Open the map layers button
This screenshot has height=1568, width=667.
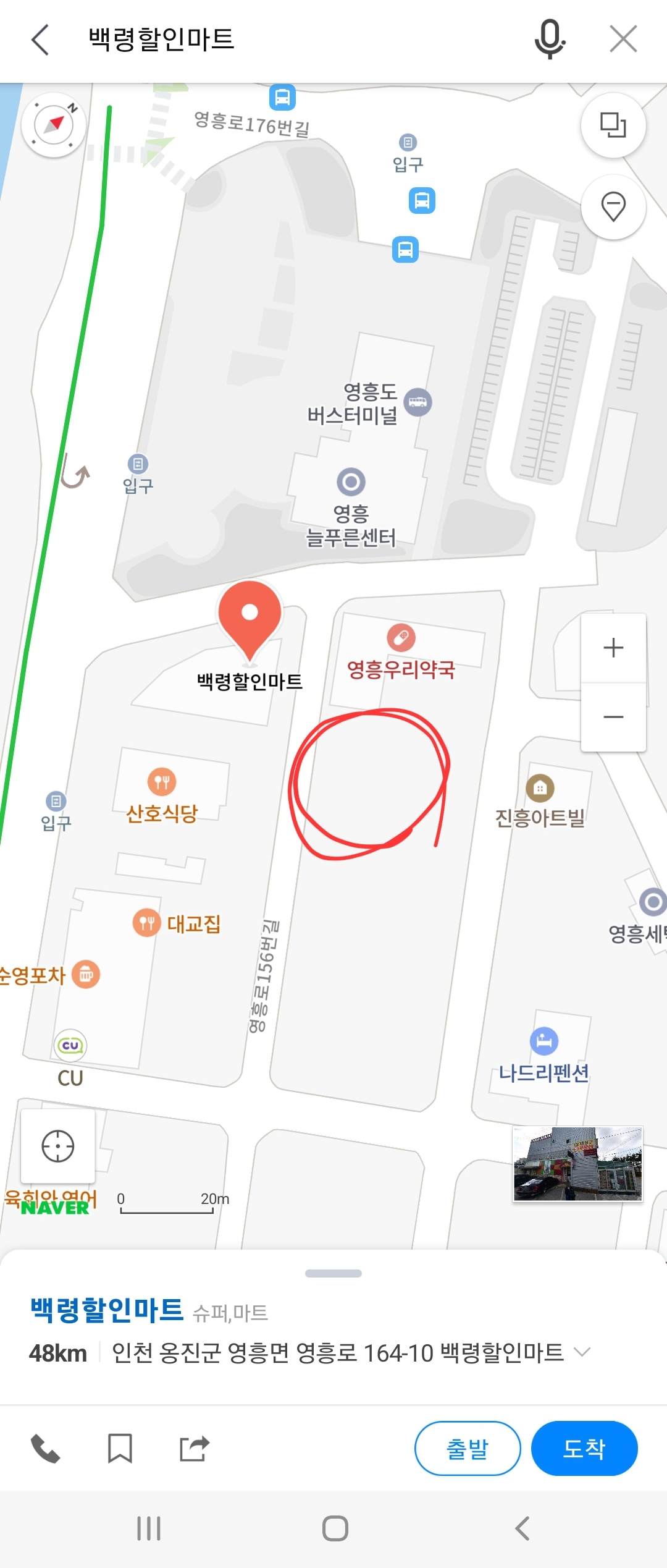pyautogui.click(x=613, y=125)
